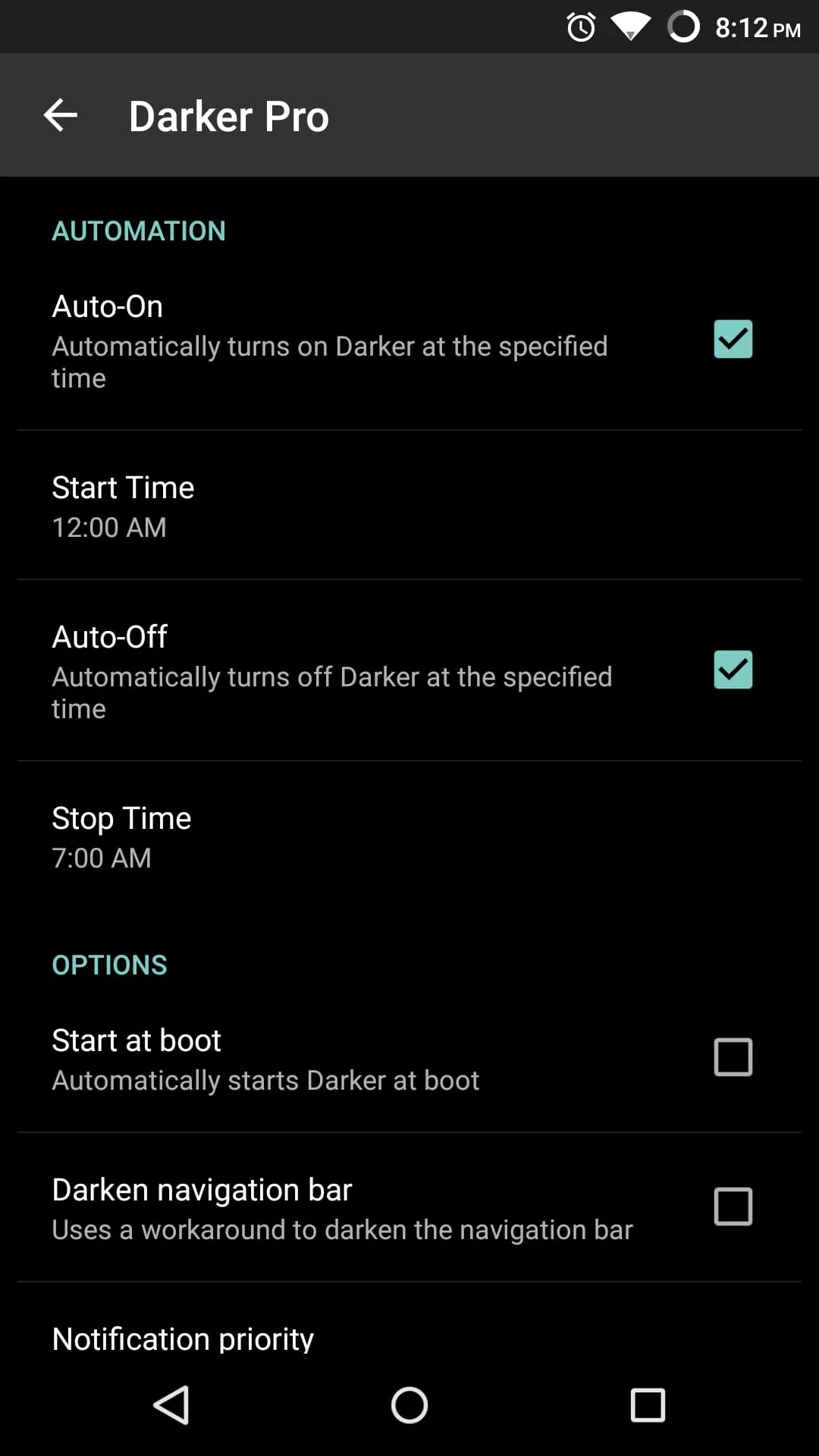Select the Darker Pro title

[x=228, y=115]
